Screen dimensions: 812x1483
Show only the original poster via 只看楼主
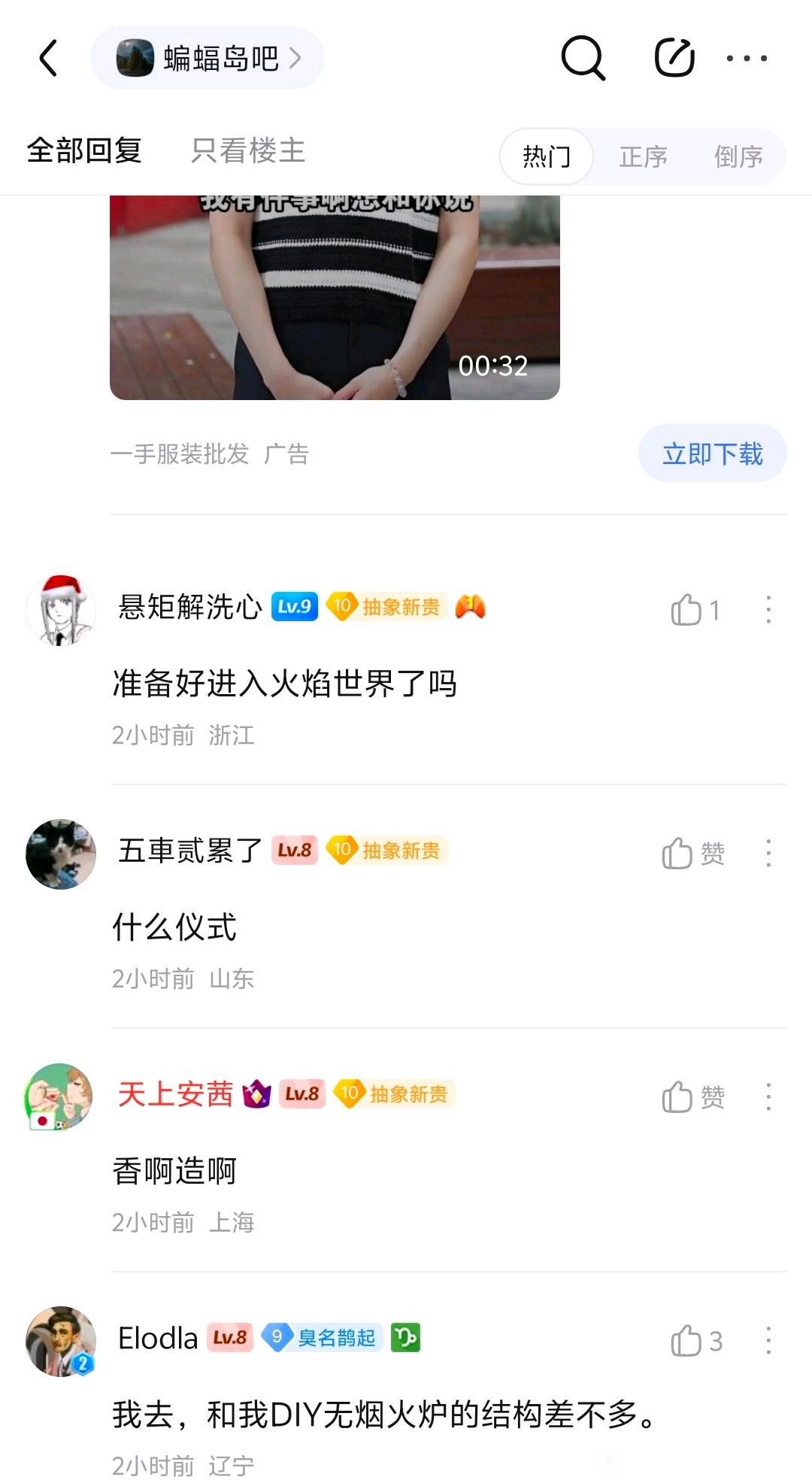248,151
